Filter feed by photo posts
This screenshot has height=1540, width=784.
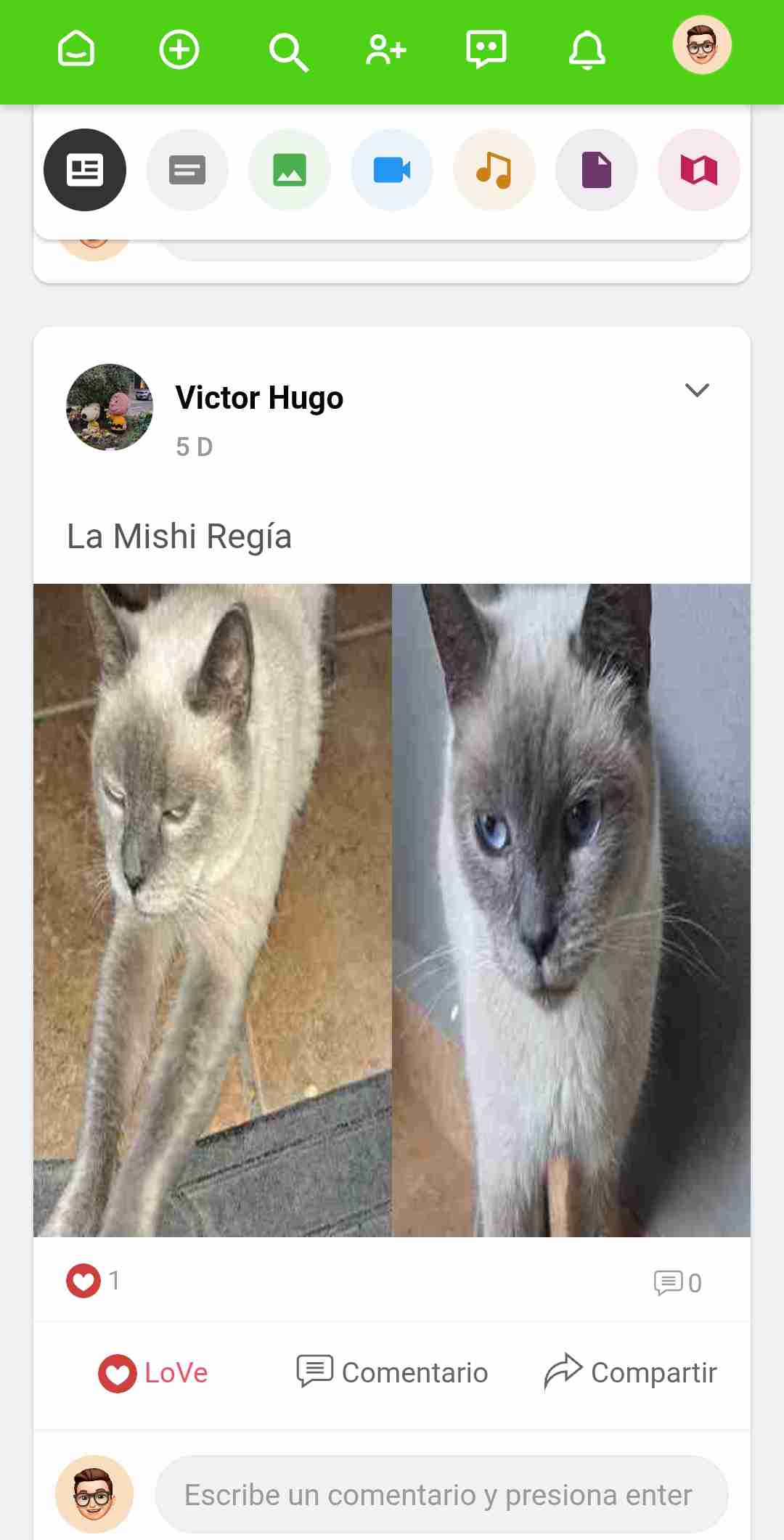point(290,170)
